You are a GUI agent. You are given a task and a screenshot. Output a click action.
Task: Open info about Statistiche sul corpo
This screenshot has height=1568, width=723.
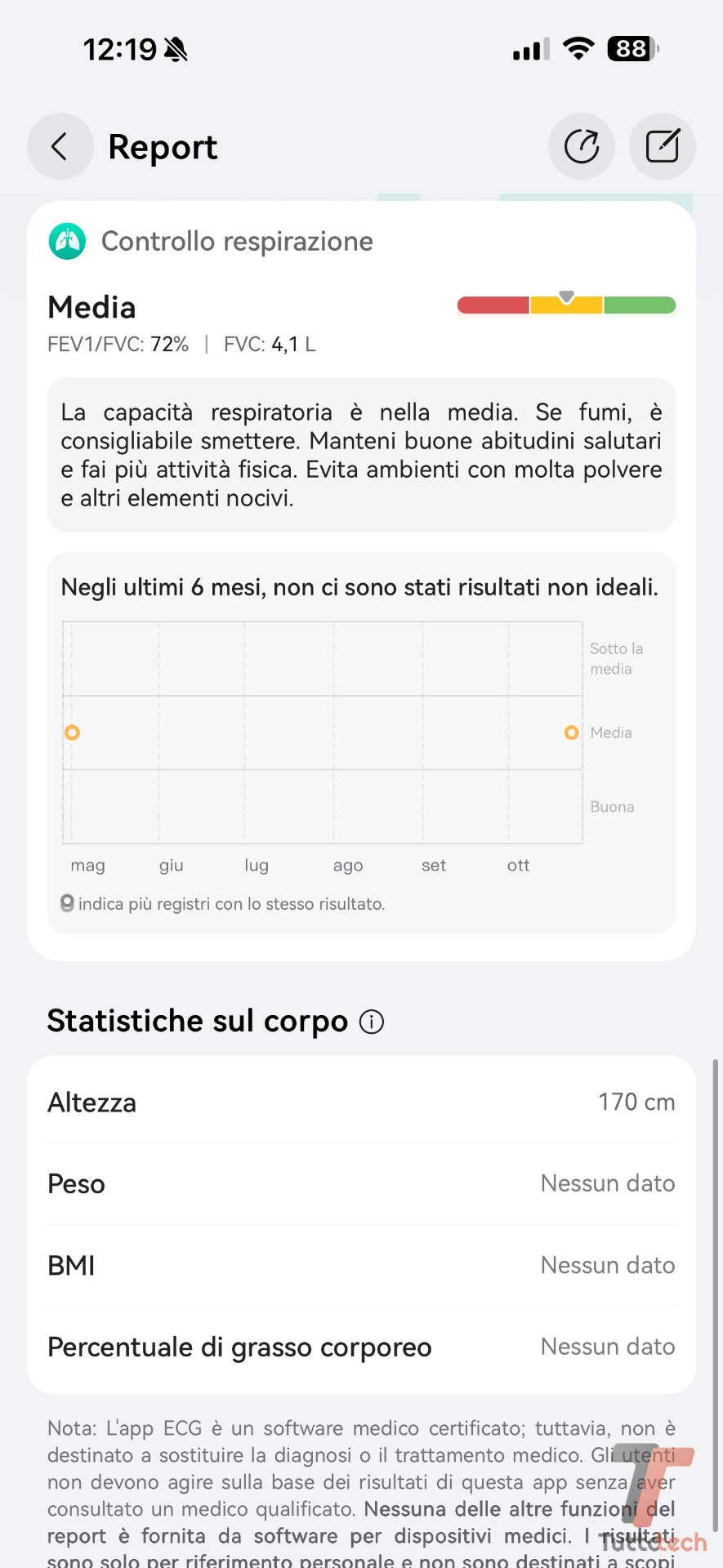(372, 1022)
